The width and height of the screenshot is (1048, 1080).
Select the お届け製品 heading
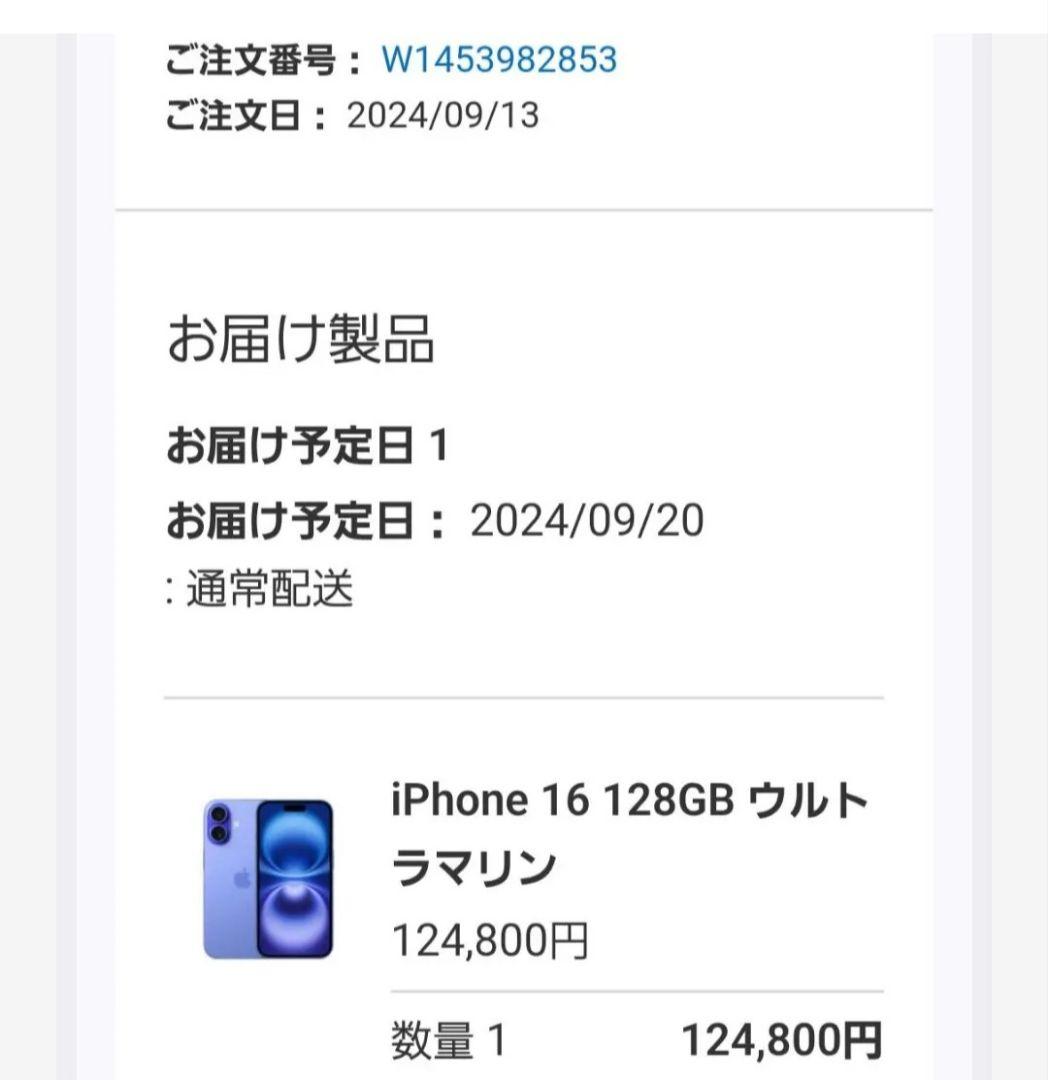click(300, 340)
